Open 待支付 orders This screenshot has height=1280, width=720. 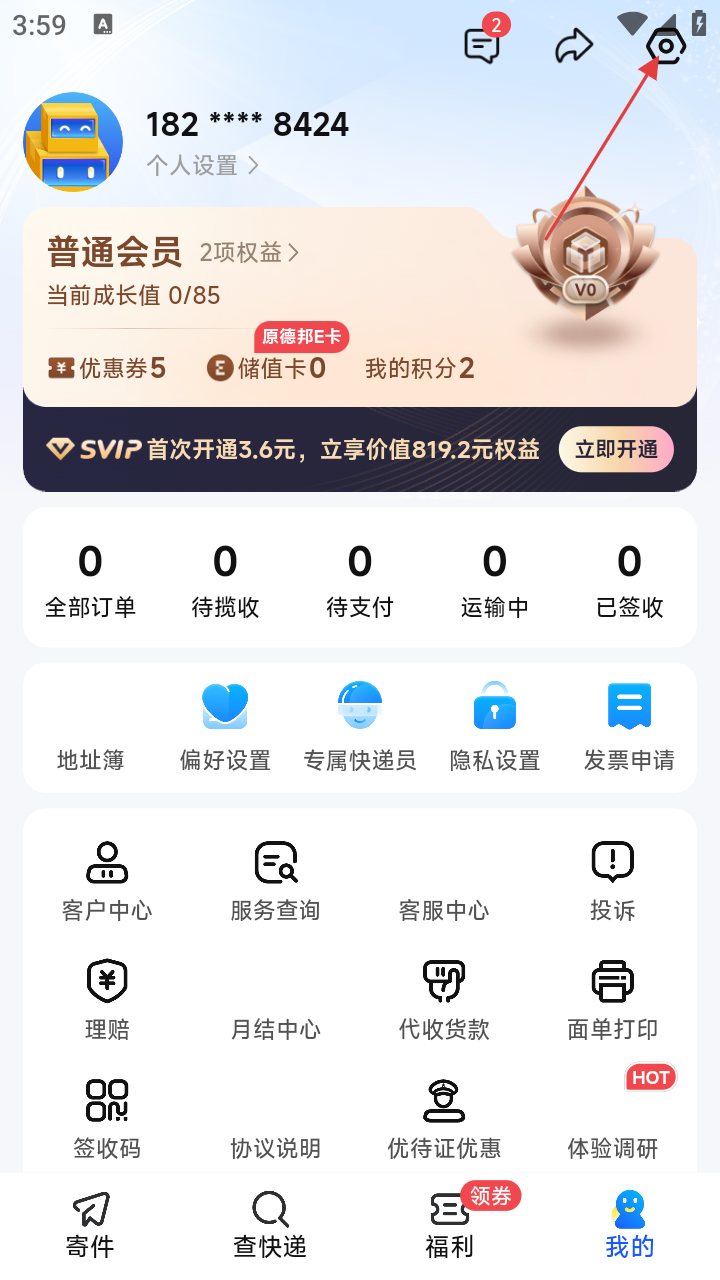[x=360, y=580]
